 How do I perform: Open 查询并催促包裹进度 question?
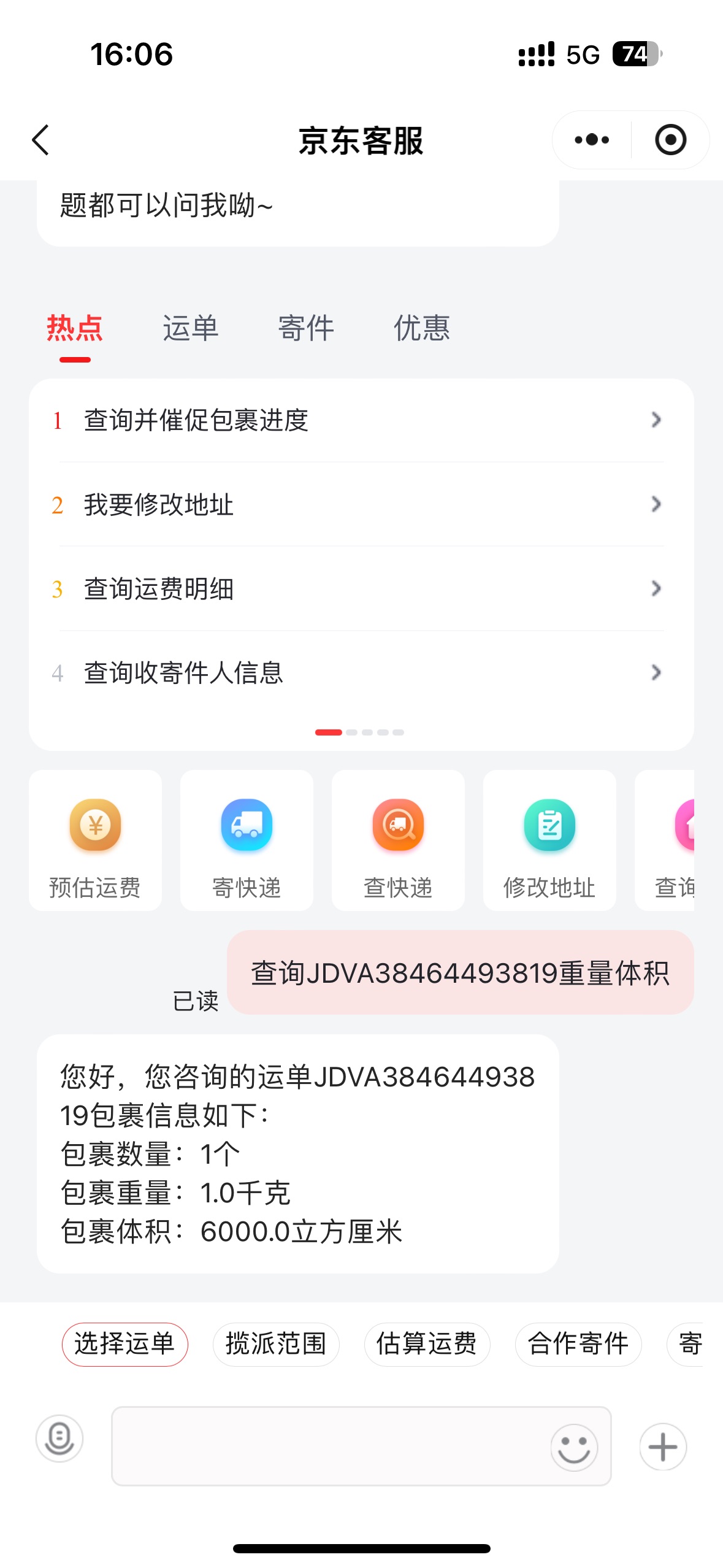[x=361, y=420]
